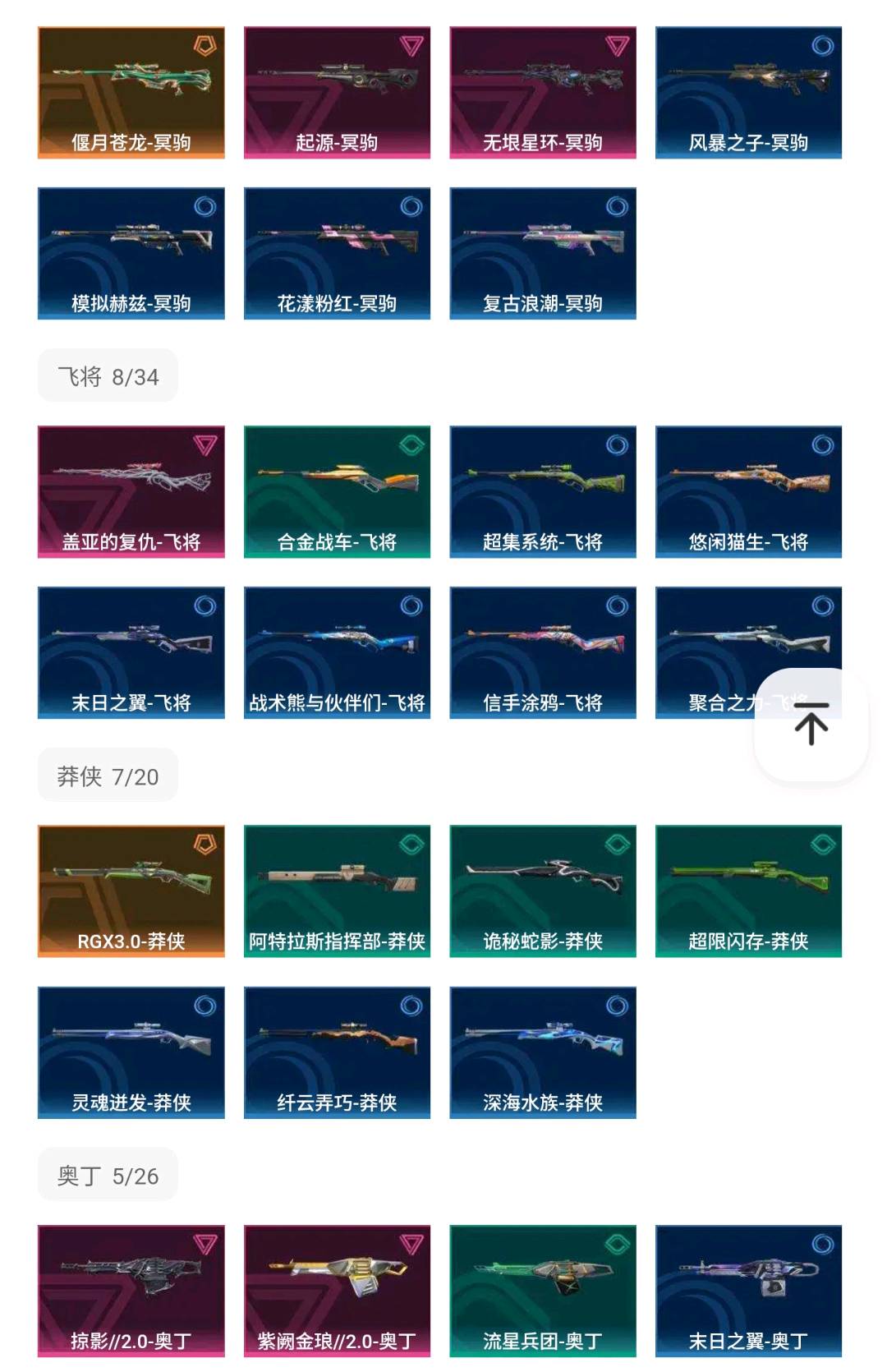This screenshot has width=887, height=1372.
Task: Open the 风暴之子-冥驹 skin
Action: pyautogui.click(x=748, y=92)
